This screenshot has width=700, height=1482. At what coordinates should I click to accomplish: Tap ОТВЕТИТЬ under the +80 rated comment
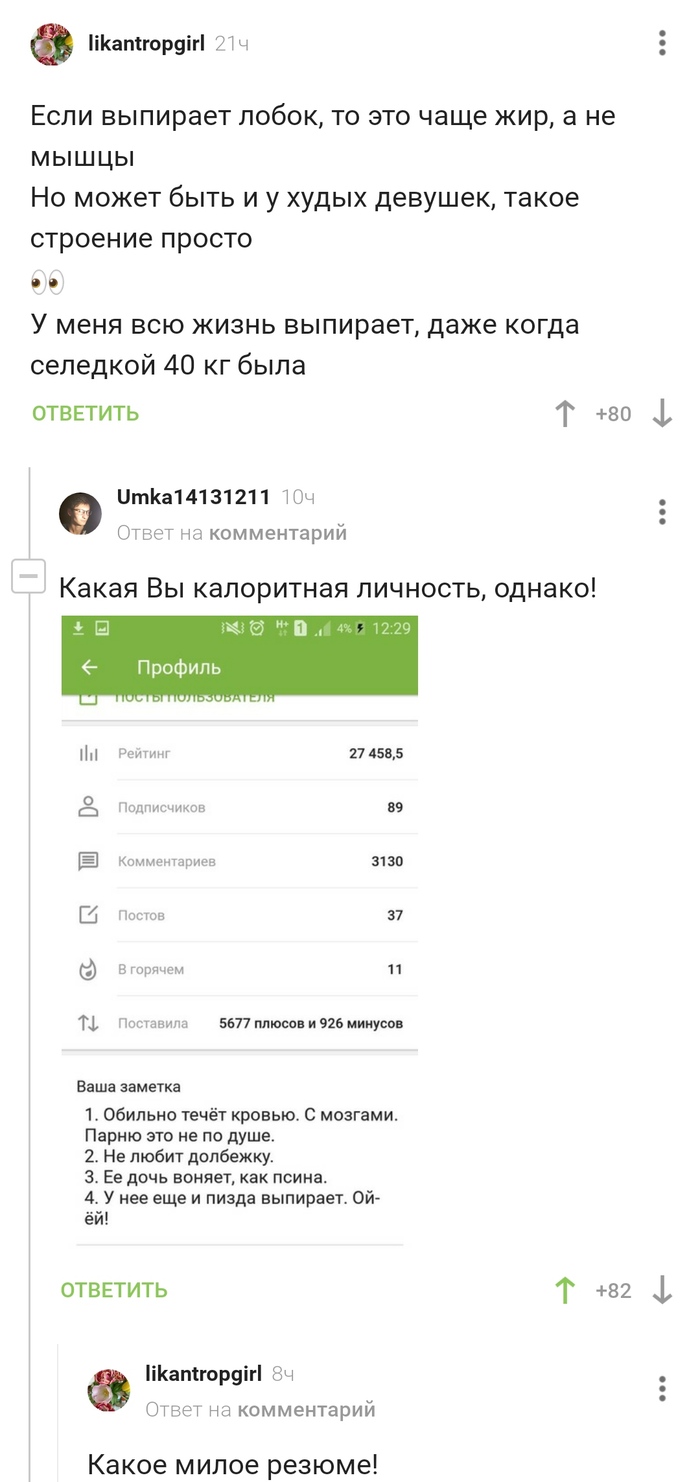pos(85,413)
